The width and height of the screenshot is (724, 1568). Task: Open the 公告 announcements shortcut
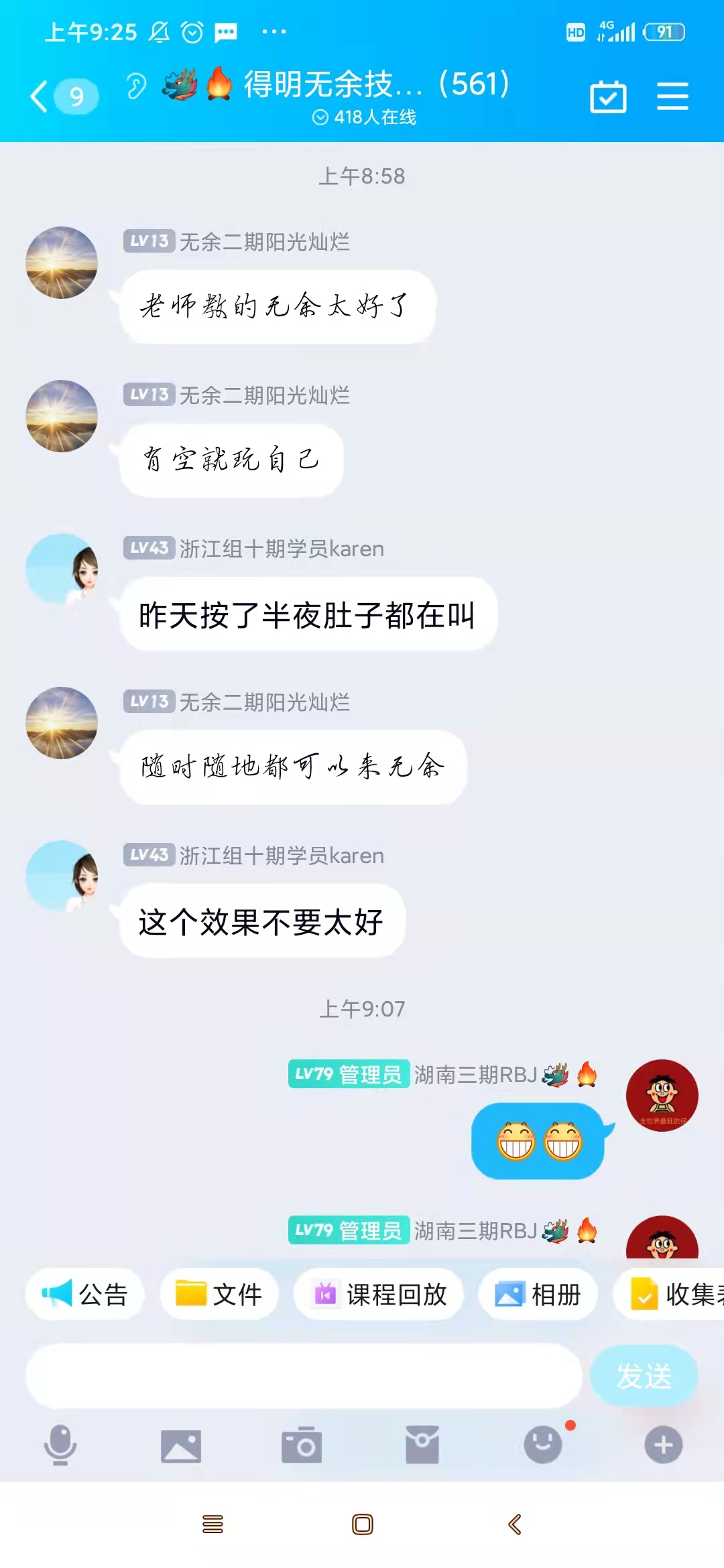tap(85, 1294)
